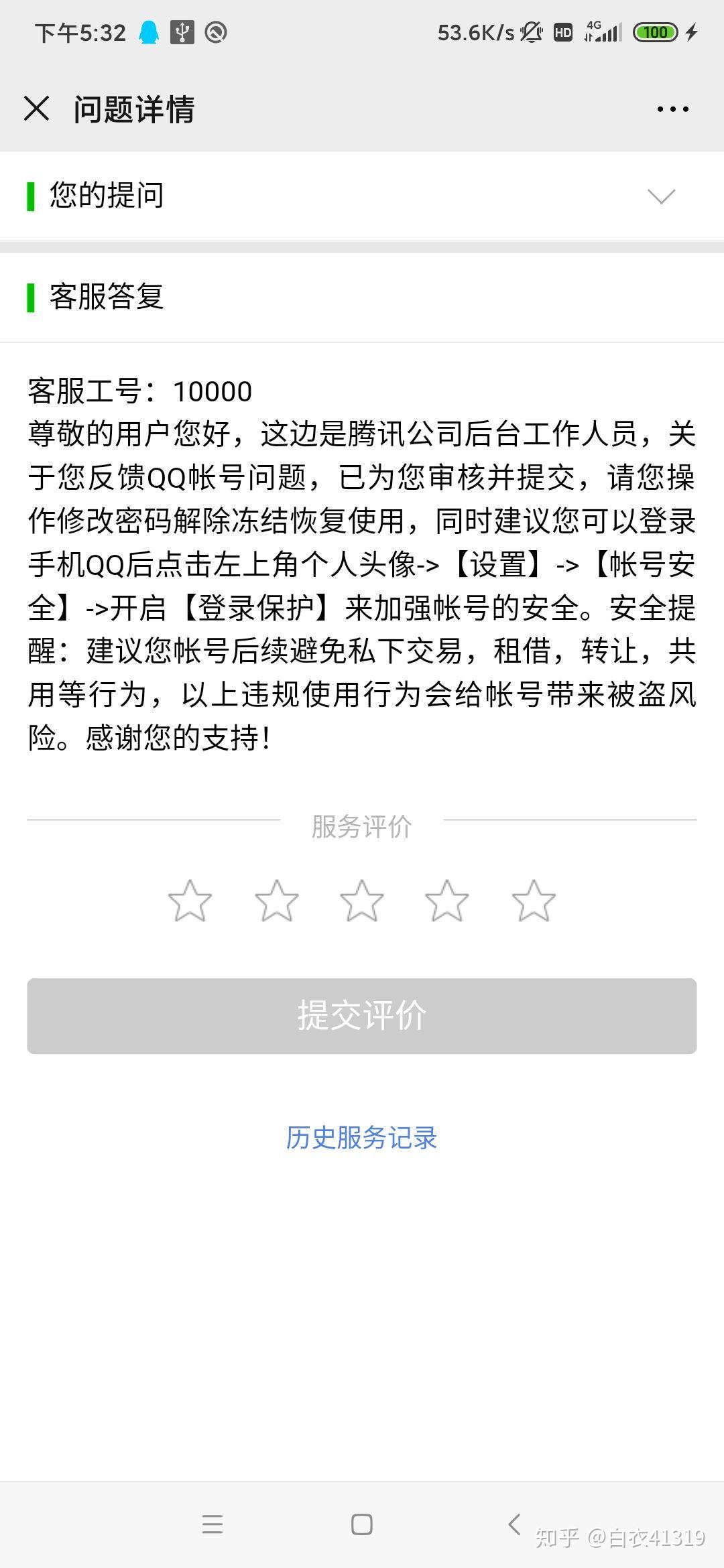Image resolution: width=724 pixels, height=1568 pixels.
Task: Give a two-star rating
Action: (x=276, y=901)
